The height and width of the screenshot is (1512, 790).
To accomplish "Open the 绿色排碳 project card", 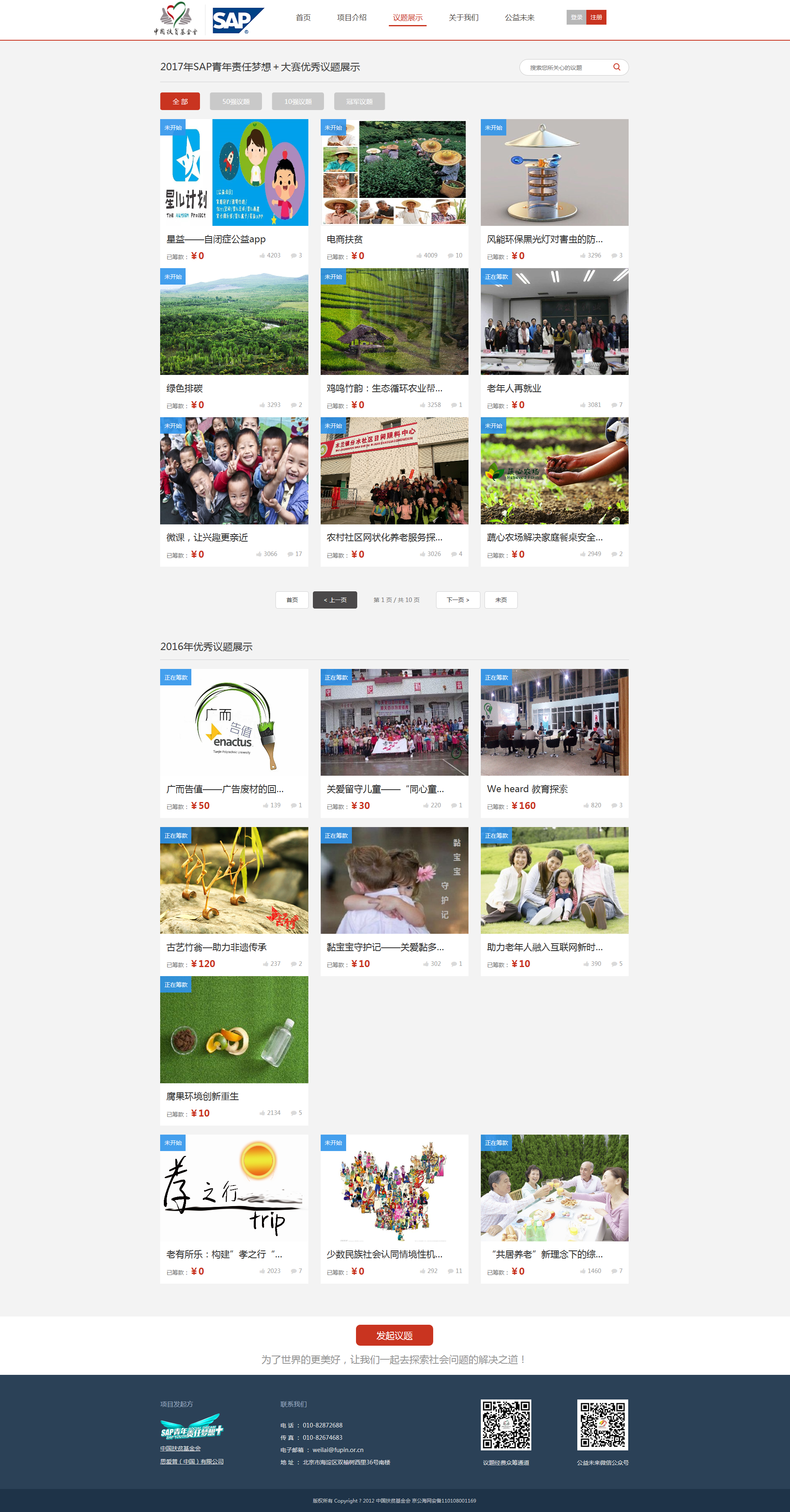I will (x=234, y=322).
